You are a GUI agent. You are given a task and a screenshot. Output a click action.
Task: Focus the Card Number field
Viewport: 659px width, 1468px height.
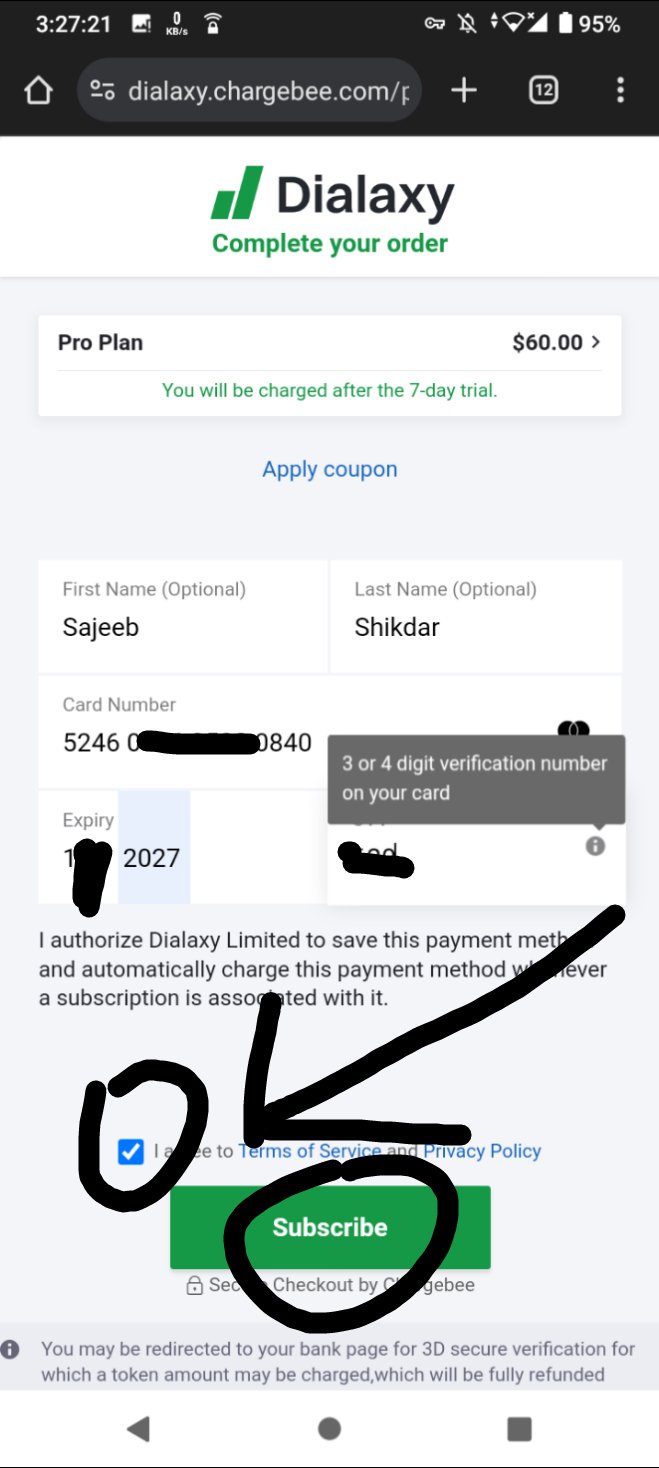[300, 742]
